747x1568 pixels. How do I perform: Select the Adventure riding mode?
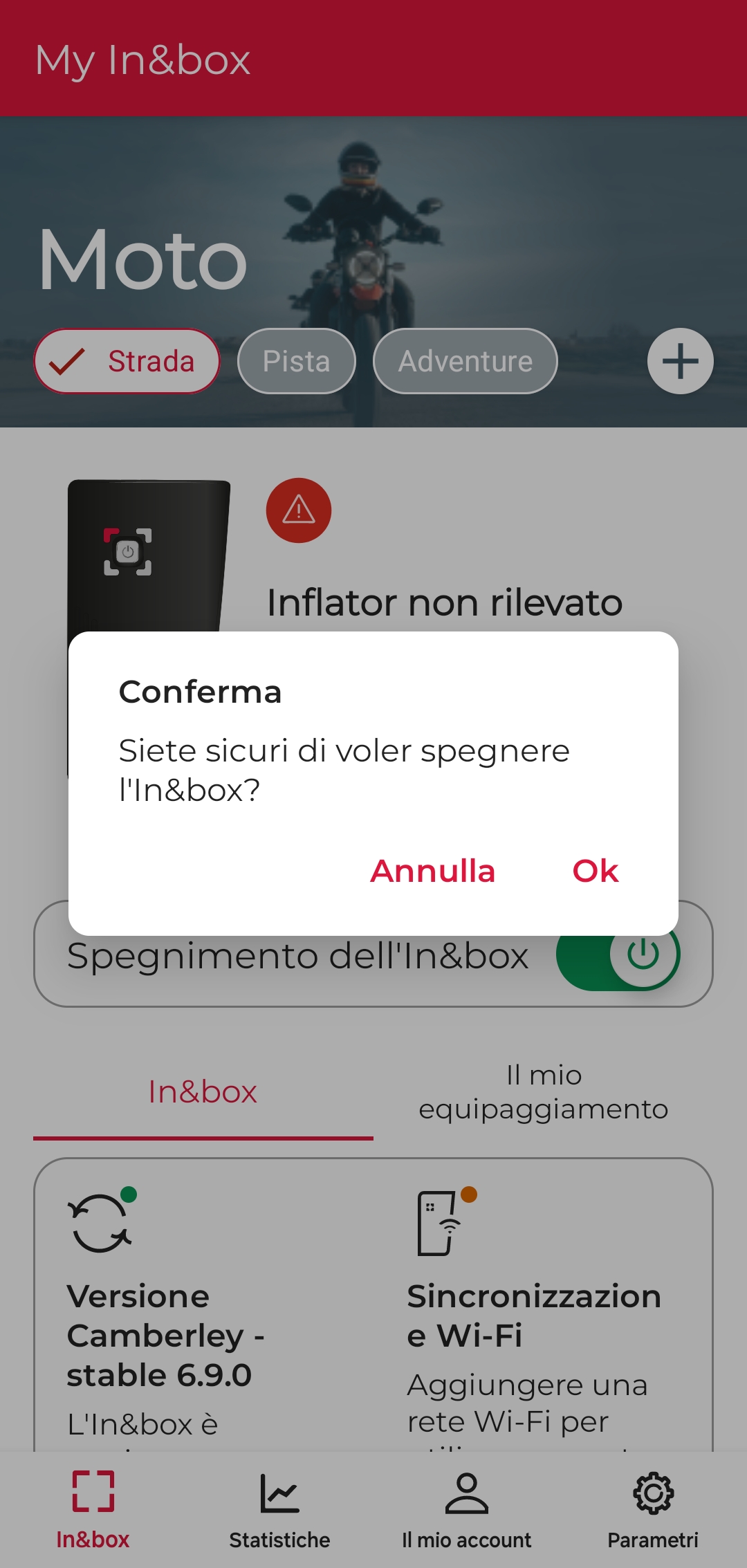point(464,360)
